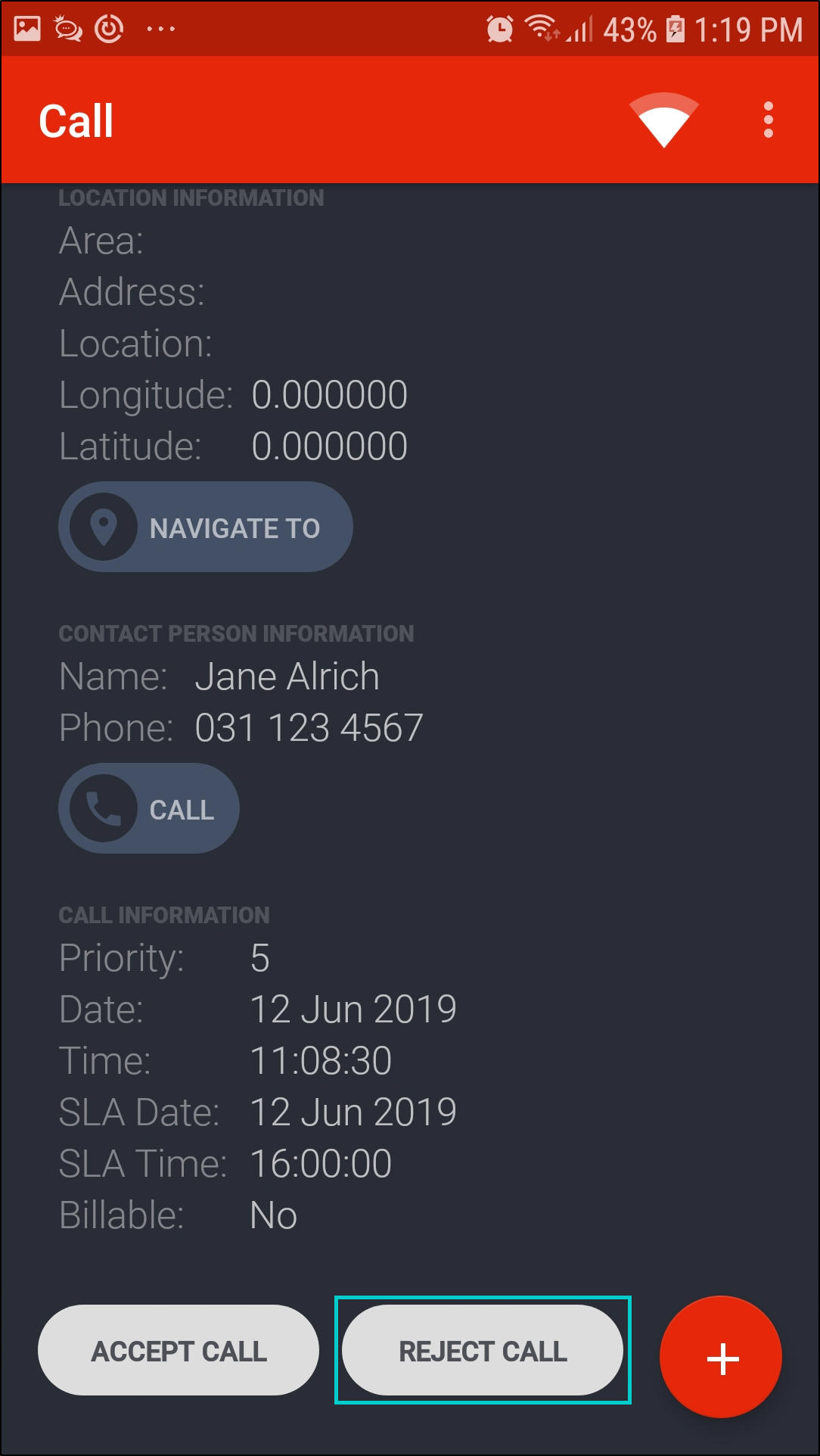Tap the Navigate To button
Screen dimensions: 820x1456
pyautogui.click(x=206, y=527)
